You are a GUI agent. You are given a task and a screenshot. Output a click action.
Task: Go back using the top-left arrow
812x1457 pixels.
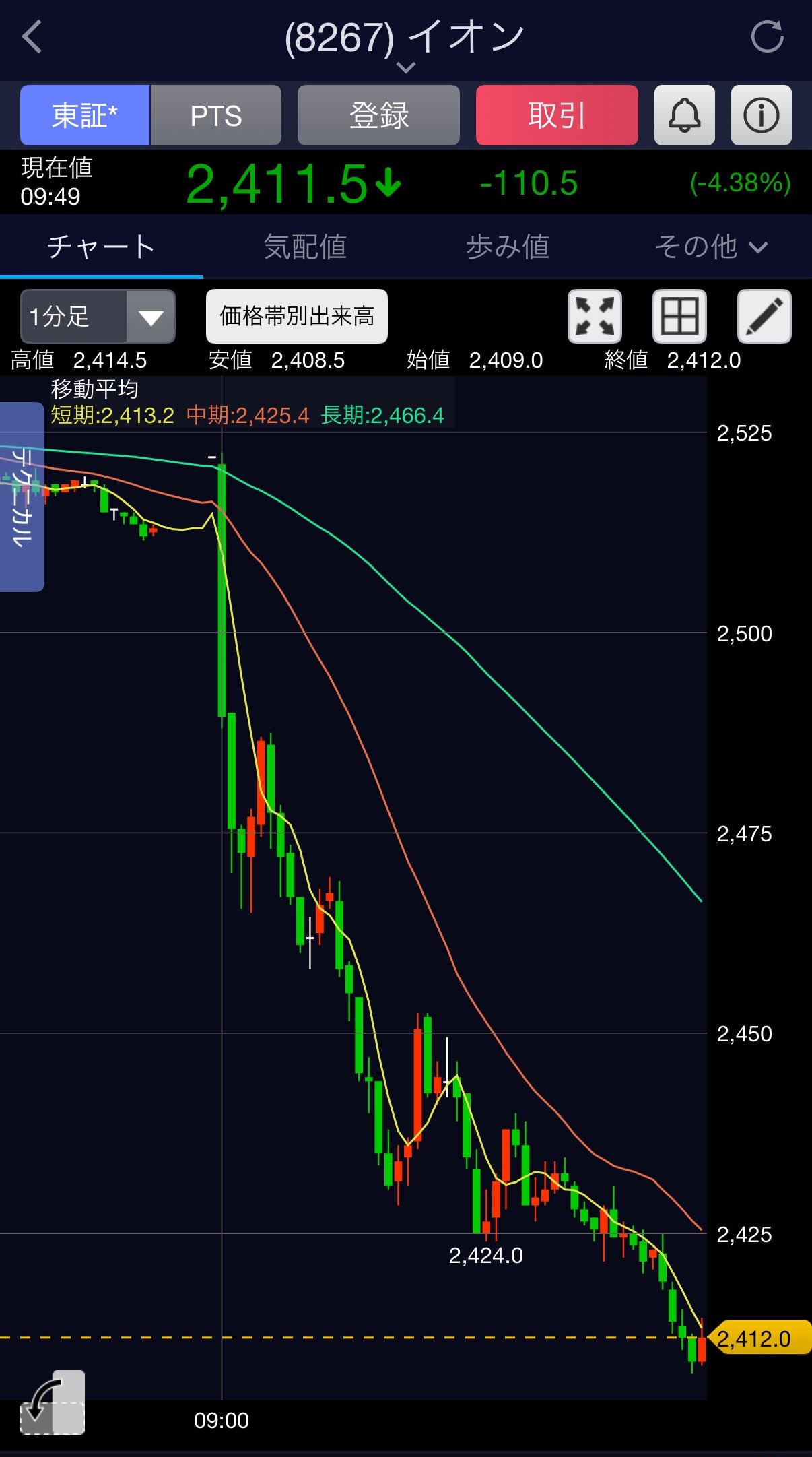pos(32,36)
